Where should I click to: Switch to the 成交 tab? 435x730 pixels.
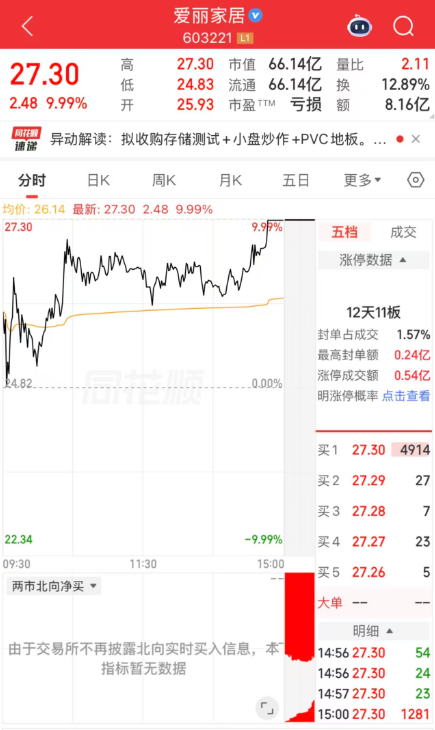pos(403,232)
